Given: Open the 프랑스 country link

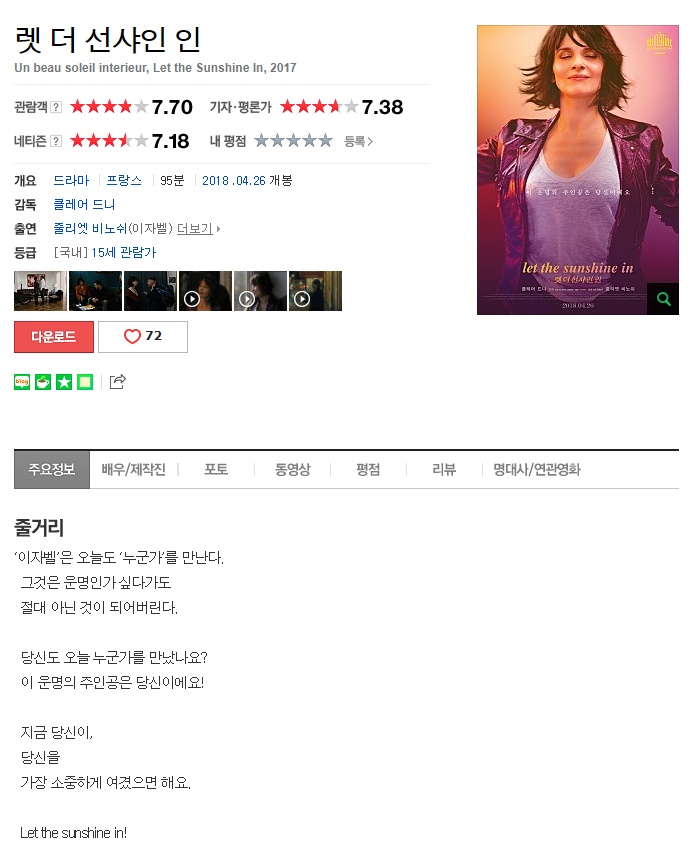Looking at the screenshot, I should point(124,180).
